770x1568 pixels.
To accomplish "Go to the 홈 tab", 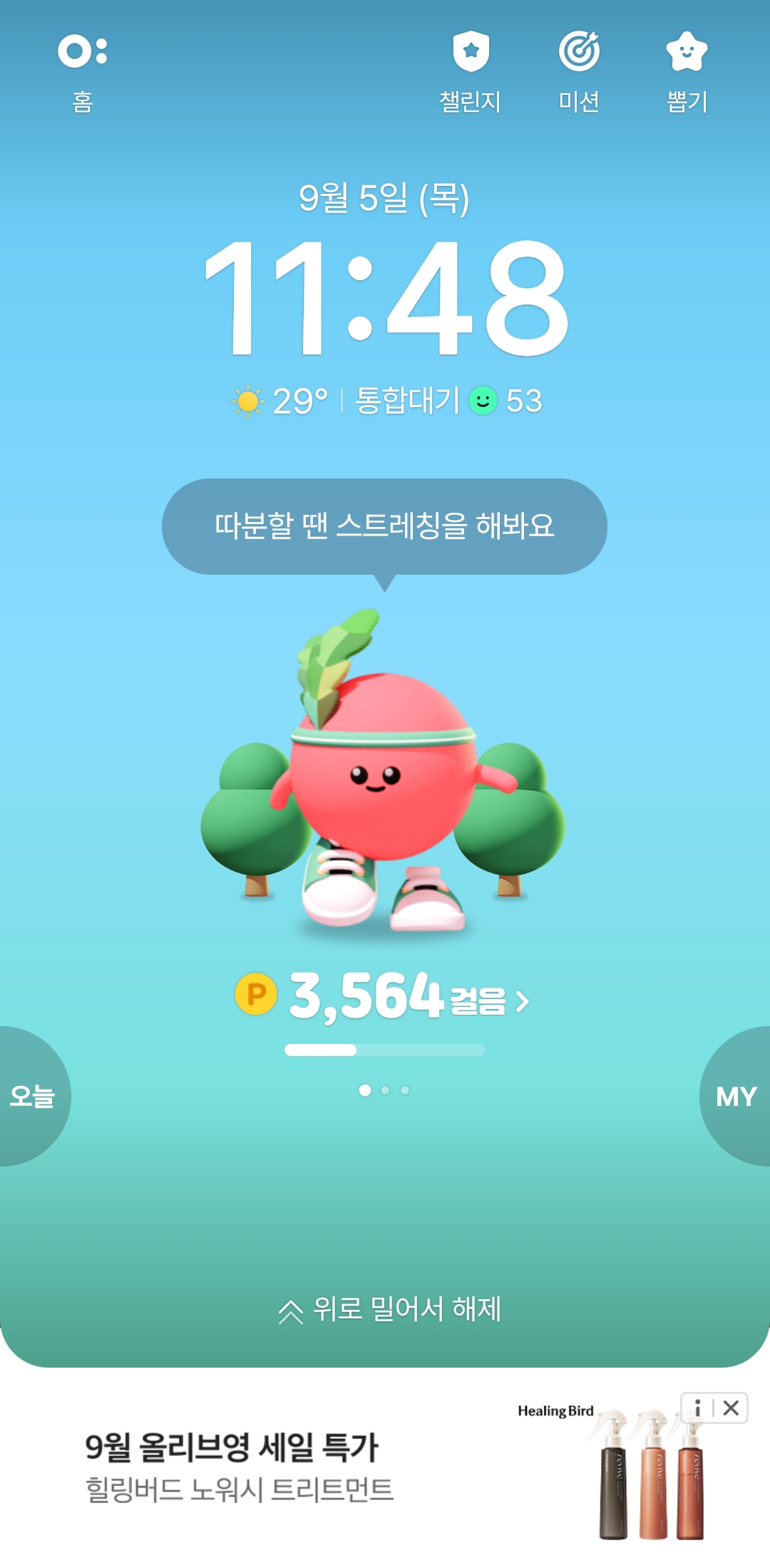I will (83, 72).
